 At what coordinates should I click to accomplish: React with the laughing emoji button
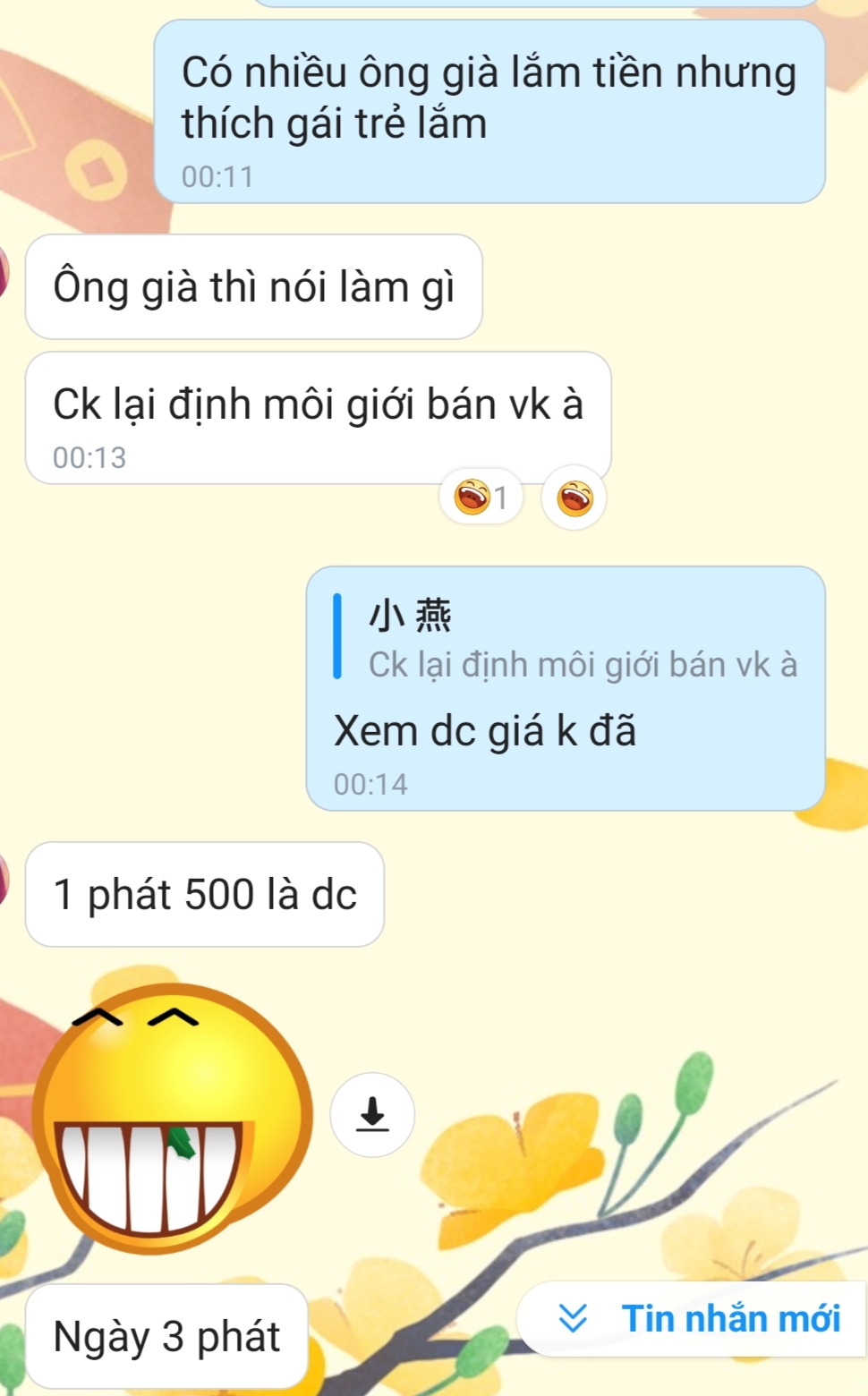[x=574, y=498]
